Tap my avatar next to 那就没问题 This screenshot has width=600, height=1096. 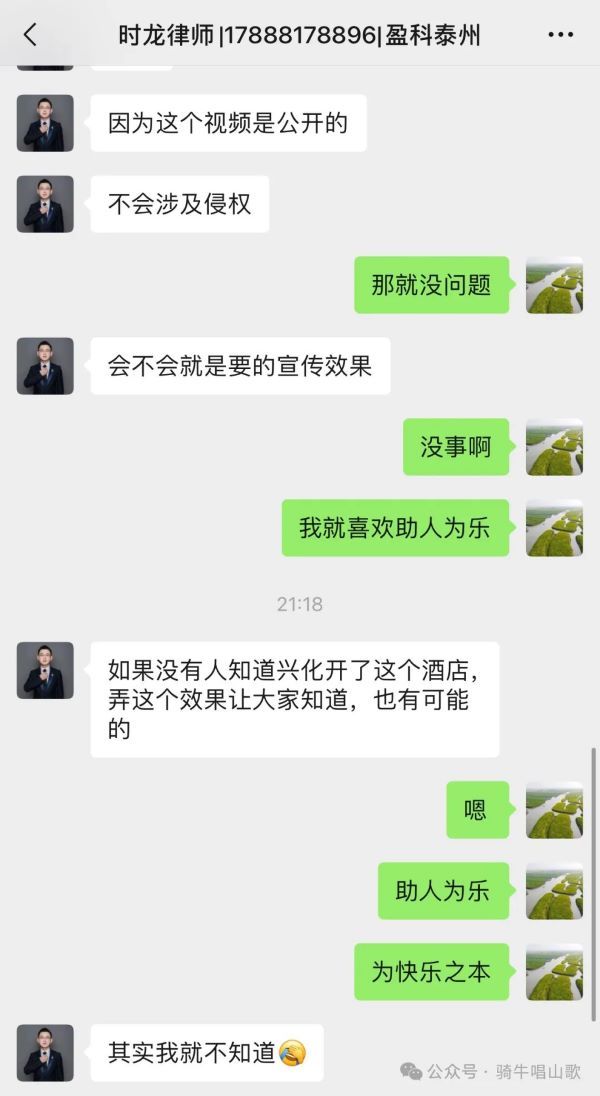click(554, 285)
